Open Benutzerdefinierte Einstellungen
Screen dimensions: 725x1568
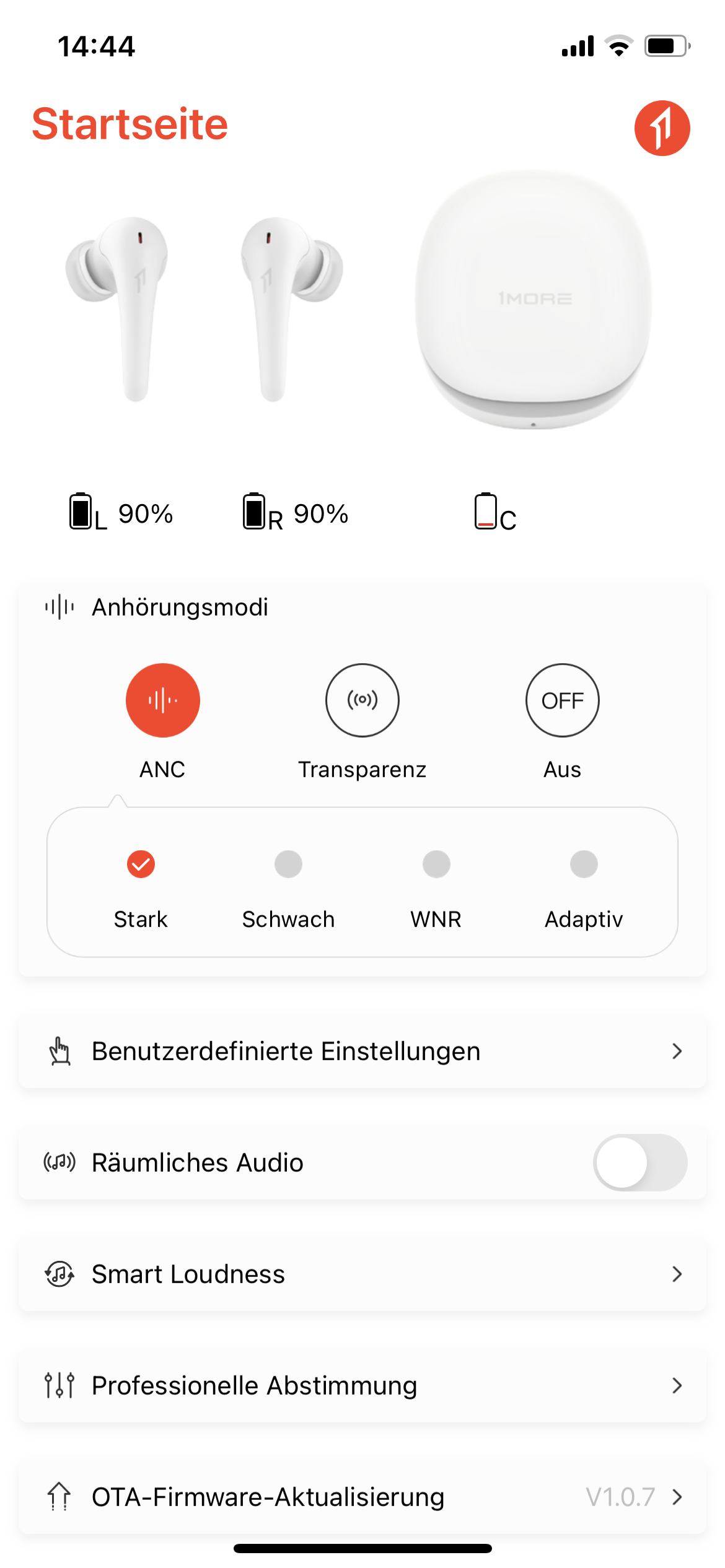coord(362,1051)
